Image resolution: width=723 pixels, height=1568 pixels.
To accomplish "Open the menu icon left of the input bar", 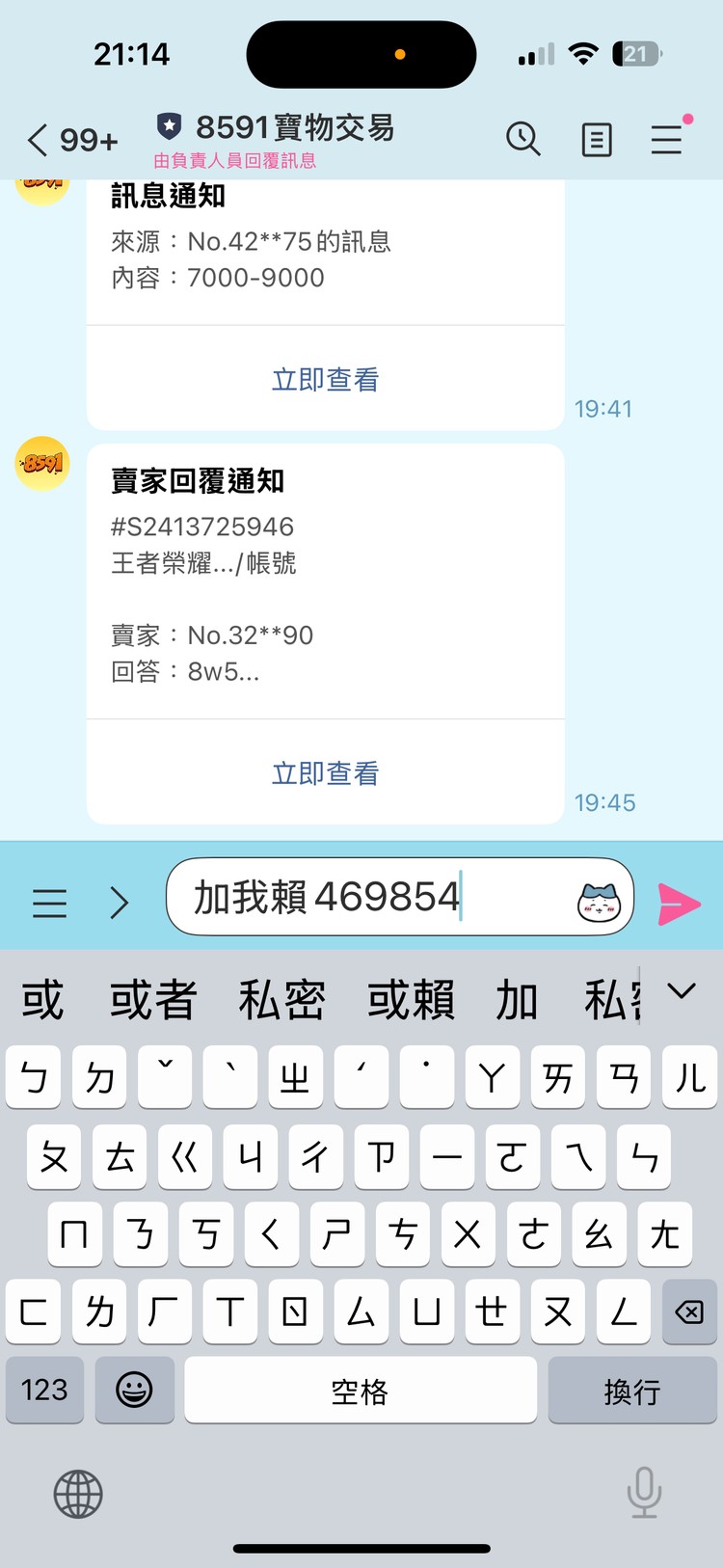I will click(50, 903).
